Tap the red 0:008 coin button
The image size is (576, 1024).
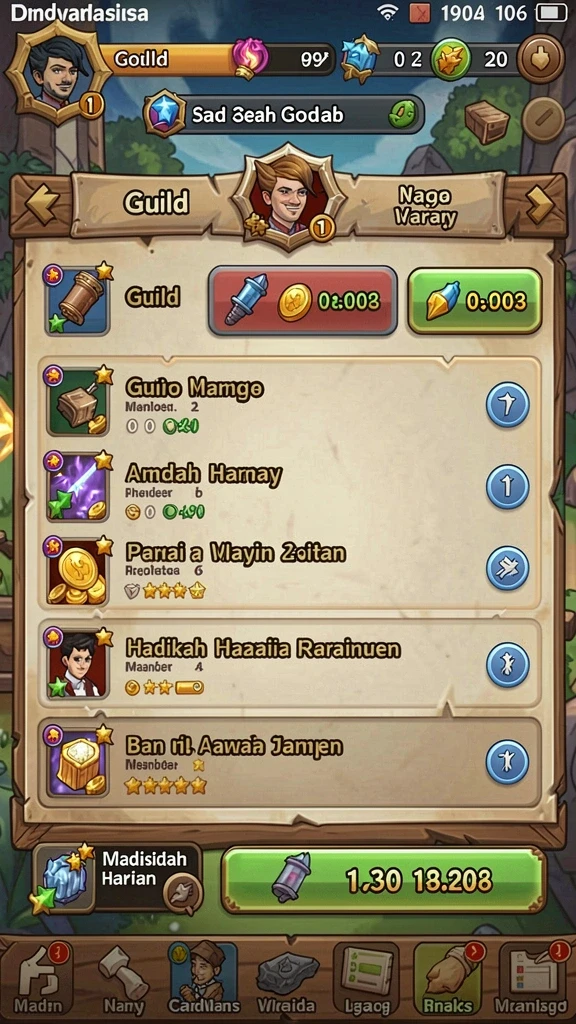point(302,300)
